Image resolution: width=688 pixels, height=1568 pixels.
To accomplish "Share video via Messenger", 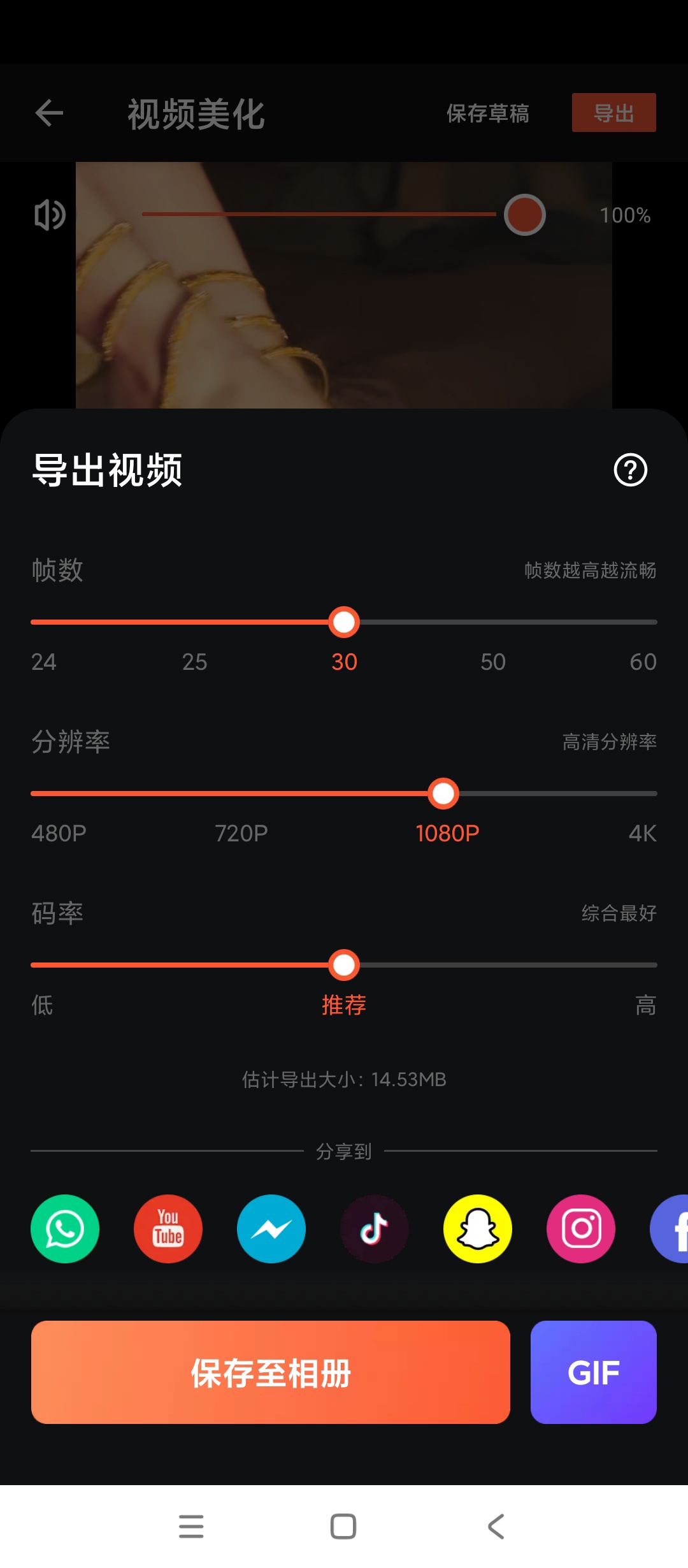I will (271, 1229).
